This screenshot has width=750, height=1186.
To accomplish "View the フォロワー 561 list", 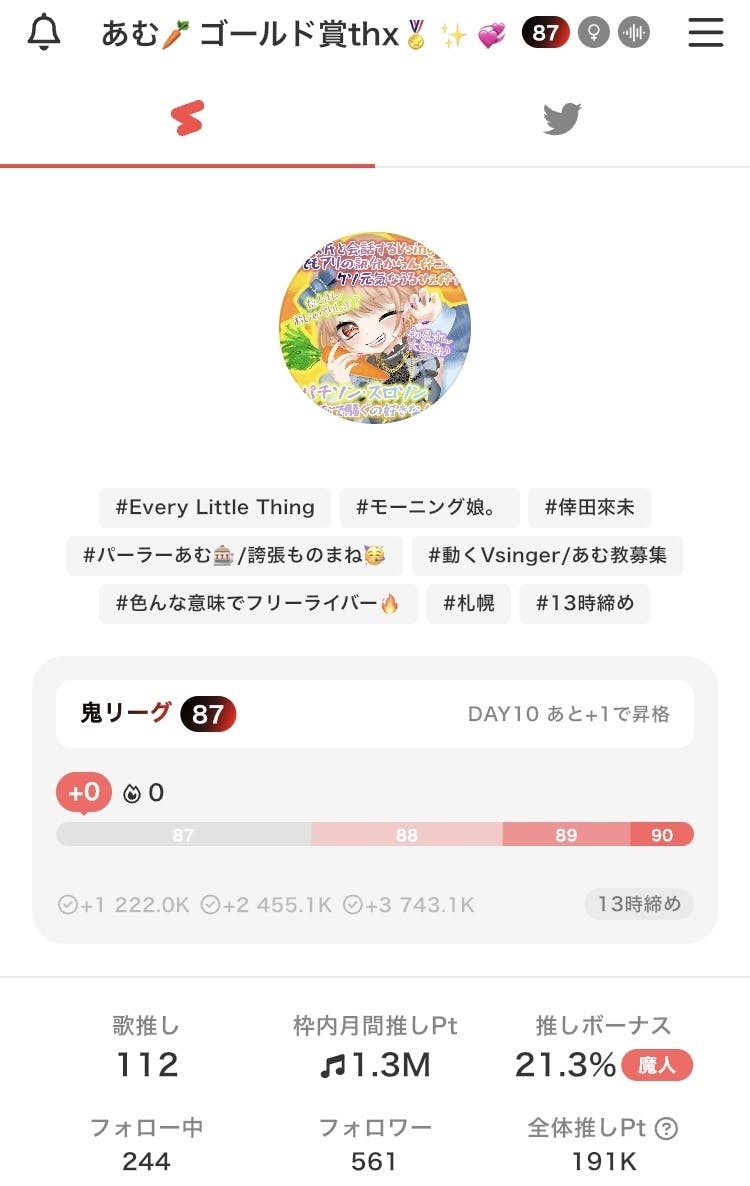I will click(x=375, y=1144).
